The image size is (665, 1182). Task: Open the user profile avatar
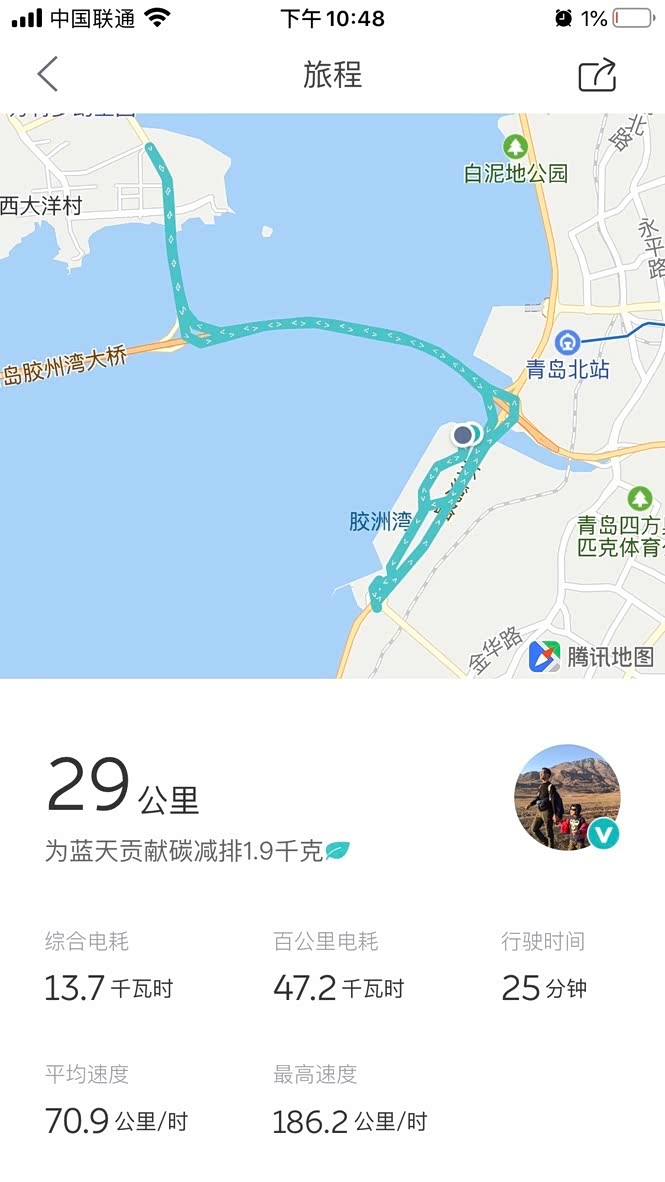tap(566, 796)
